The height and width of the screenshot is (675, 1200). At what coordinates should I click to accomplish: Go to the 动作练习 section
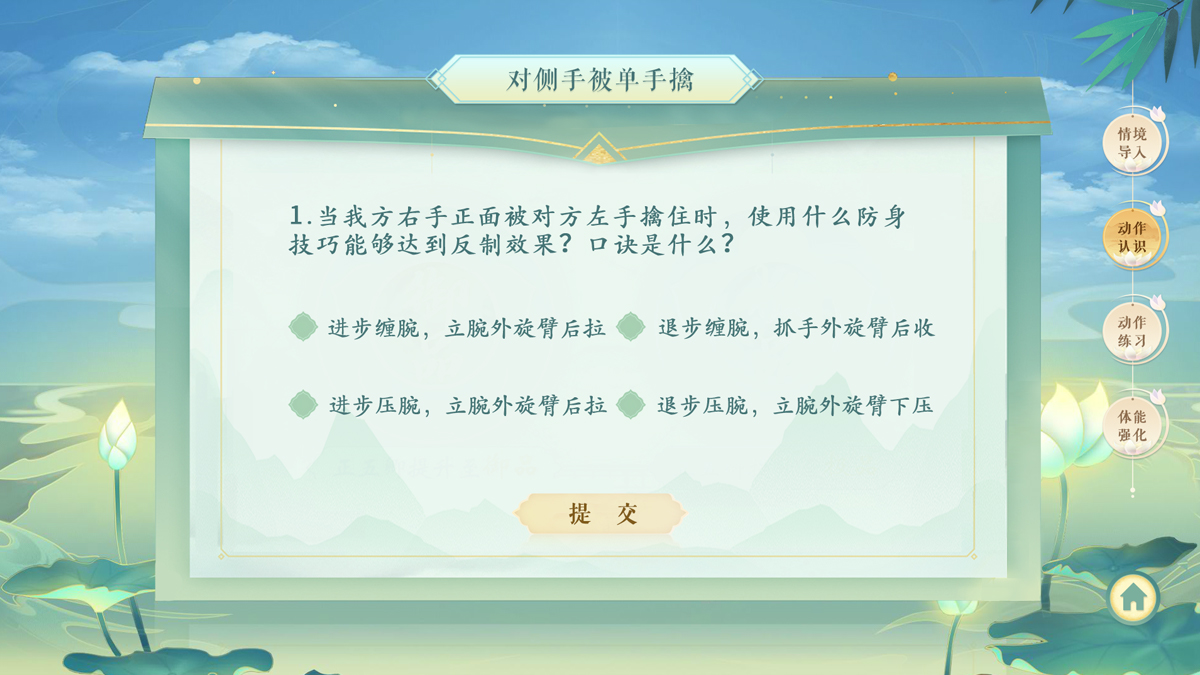(1131, 332)
